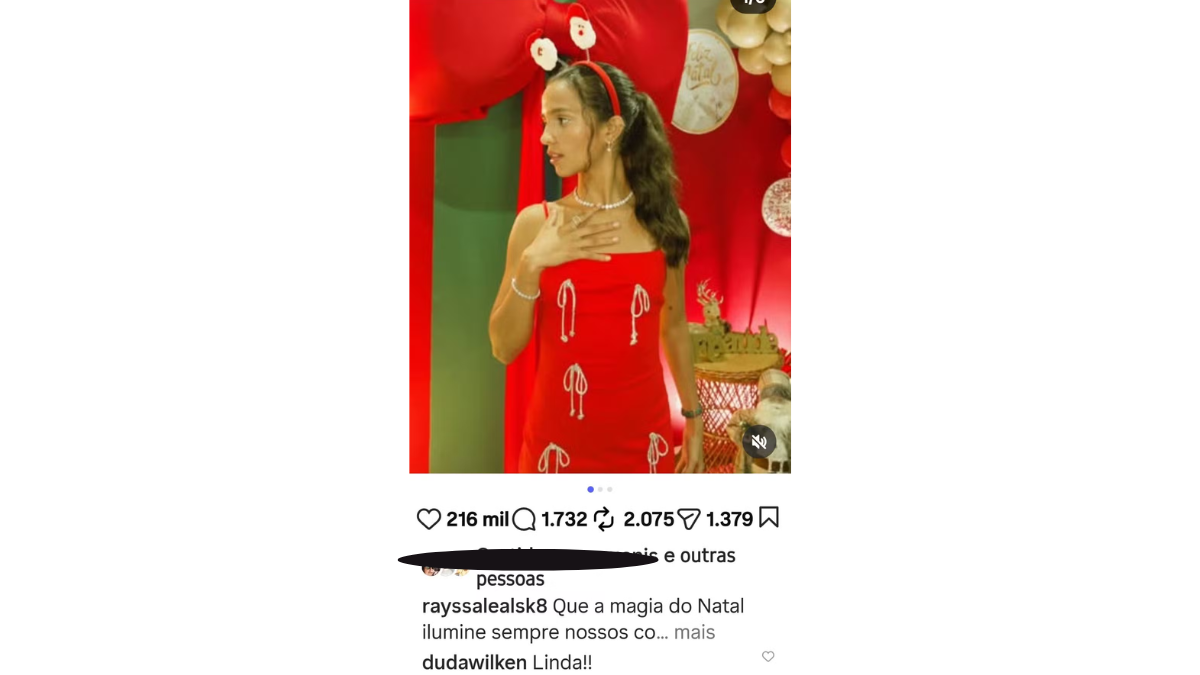The width and height of the screenshot is (1200, 675).
Task: Repost this post
Action: tap(604, 519)
